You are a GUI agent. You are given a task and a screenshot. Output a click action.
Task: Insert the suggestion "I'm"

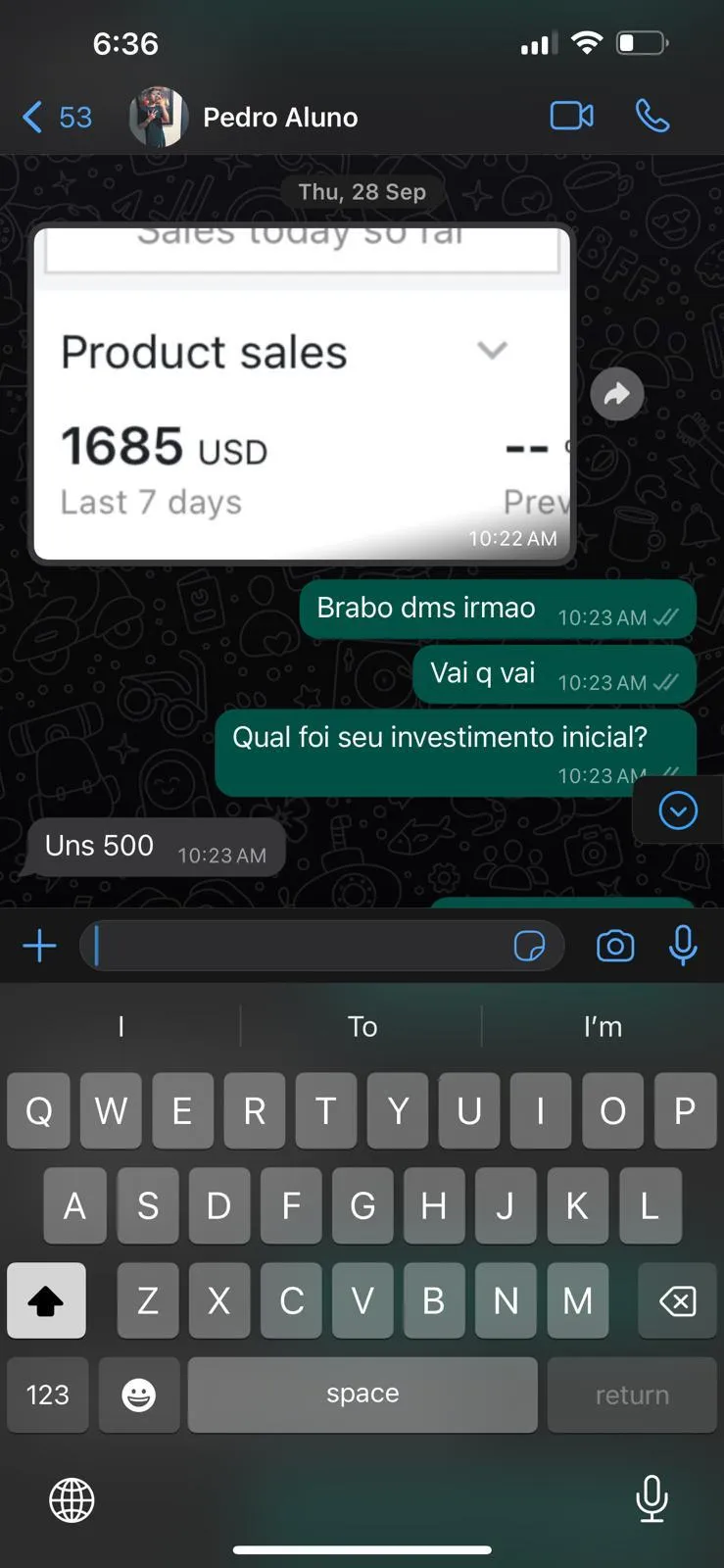point(603,1026)
